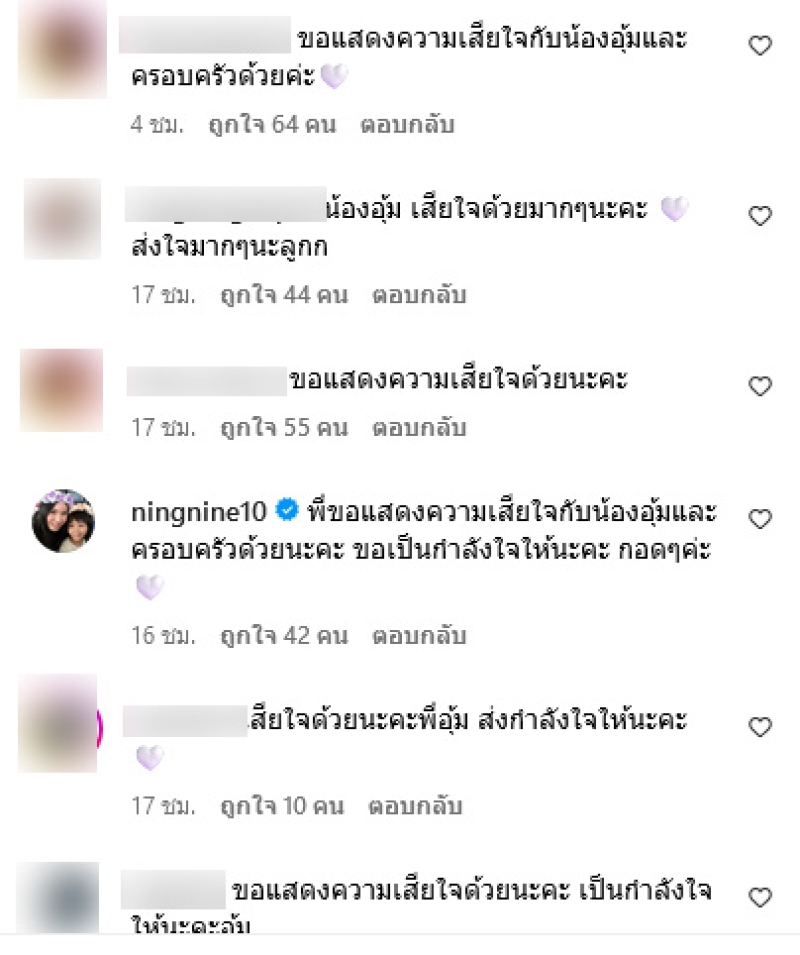Like the comment mentioning พี่อุ้ม

(761, 727)
